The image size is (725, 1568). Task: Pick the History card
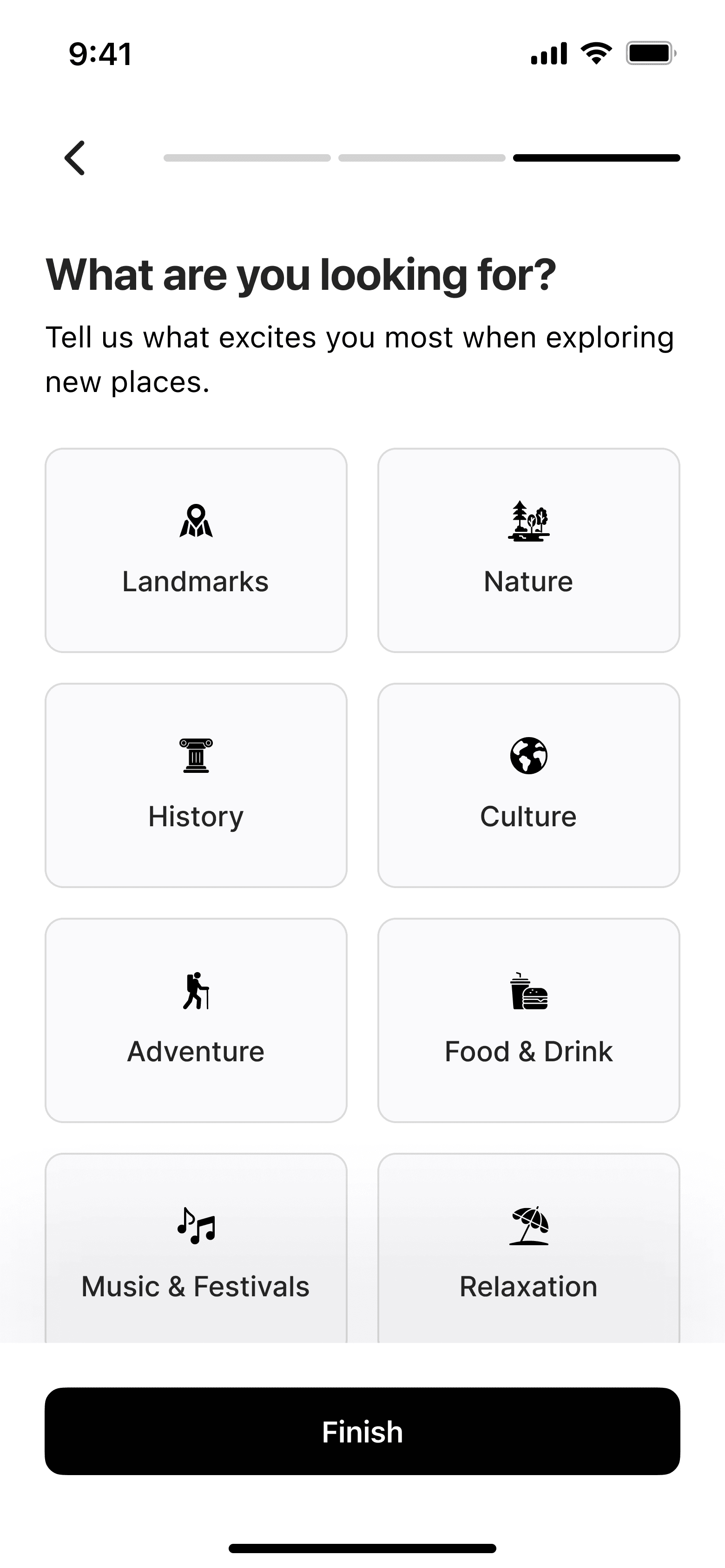click(196, 785)
